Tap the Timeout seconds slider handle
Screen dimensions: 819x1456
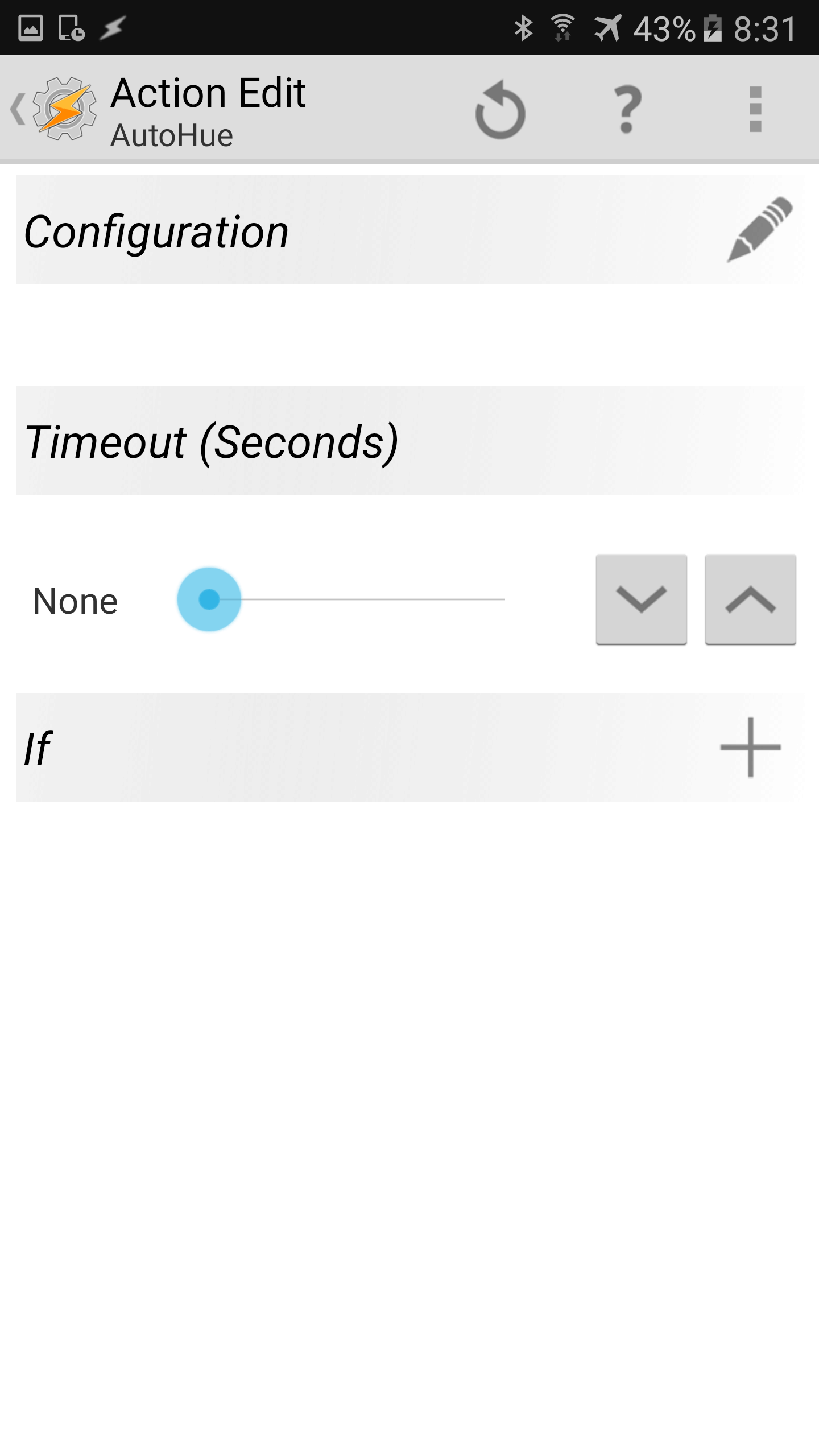click(x=209, y=599)
